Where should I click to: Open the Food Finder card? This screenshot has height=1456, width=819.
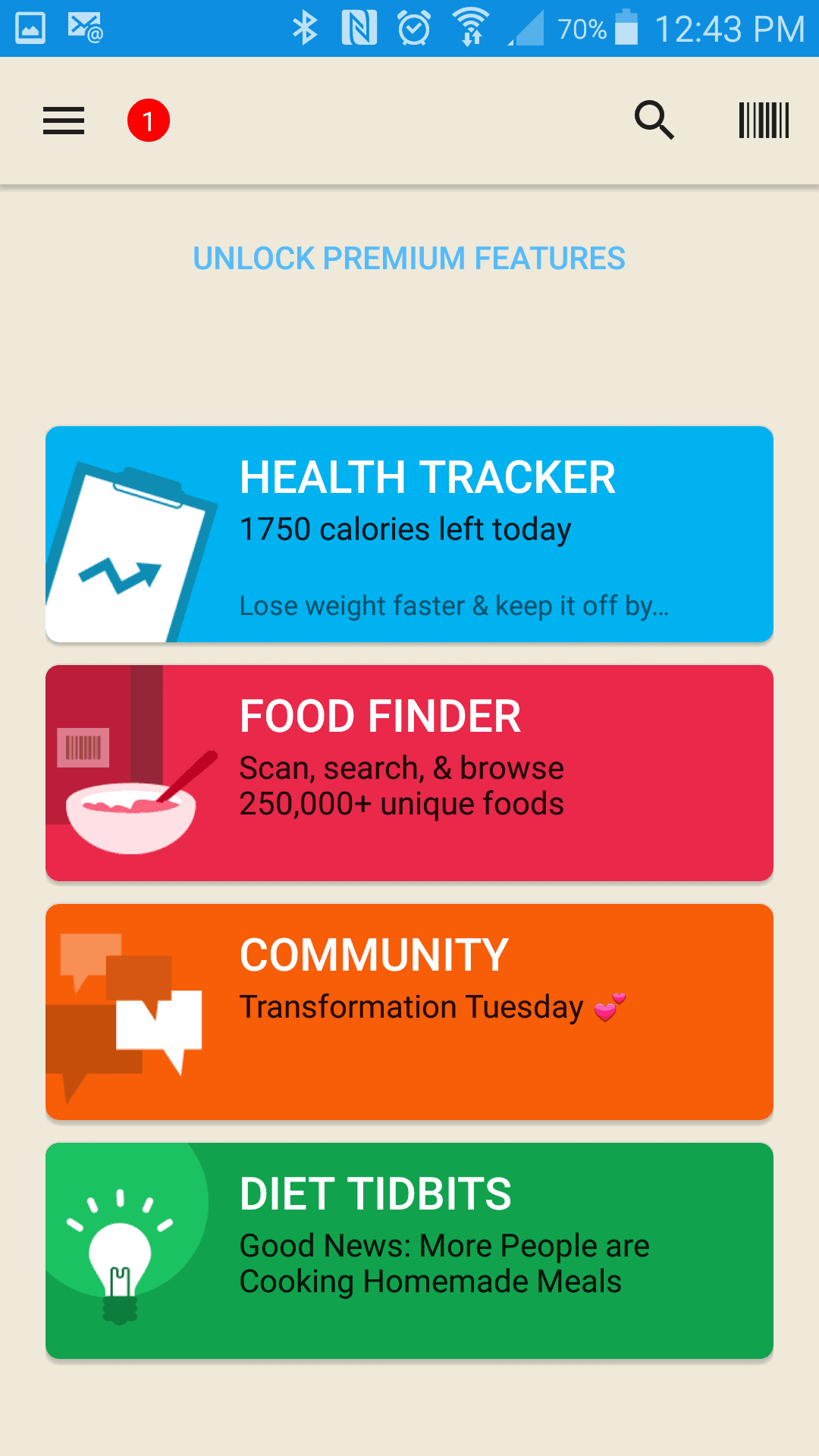pos(409,773)
